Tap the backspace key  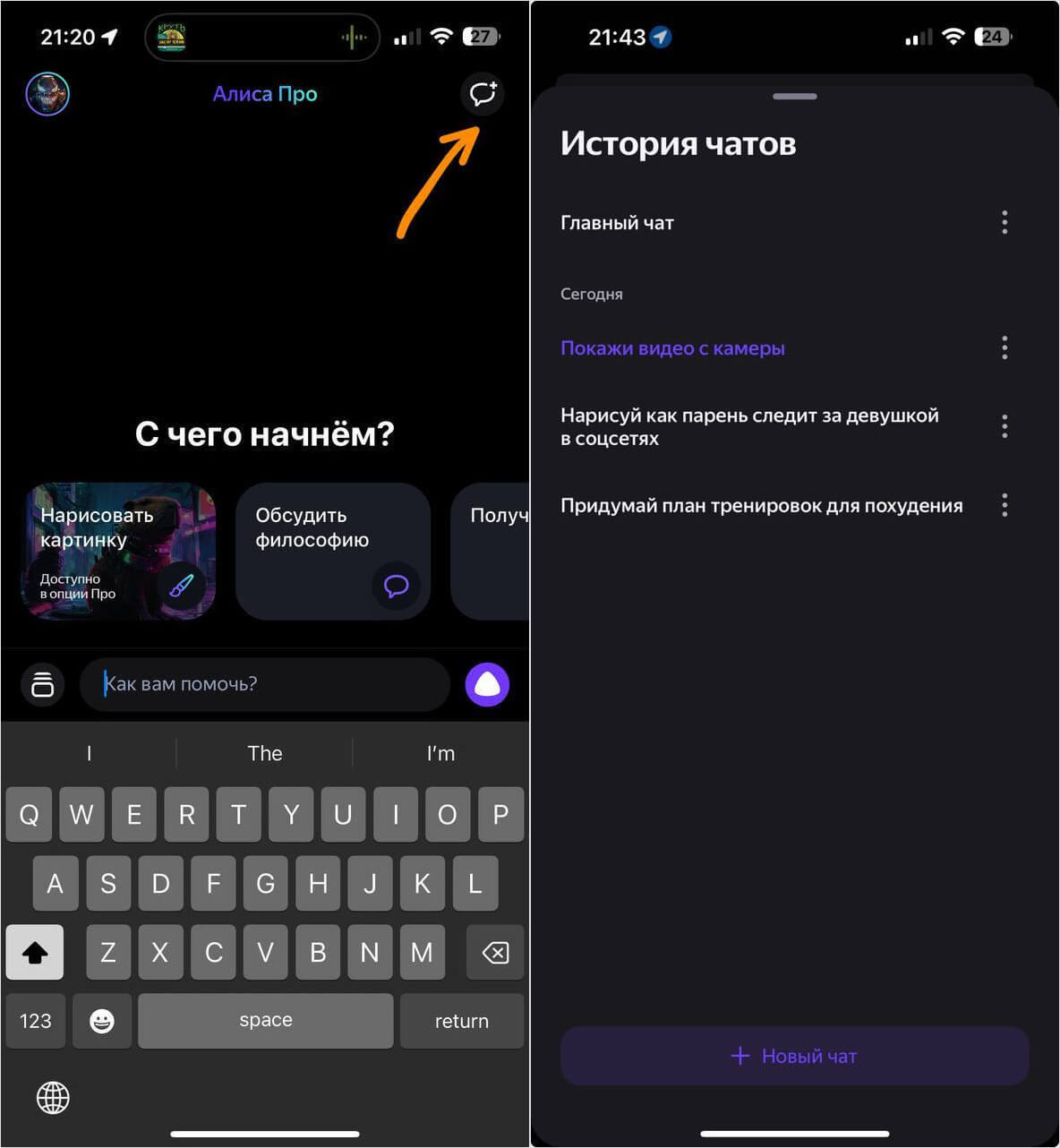tap(495, 953)
